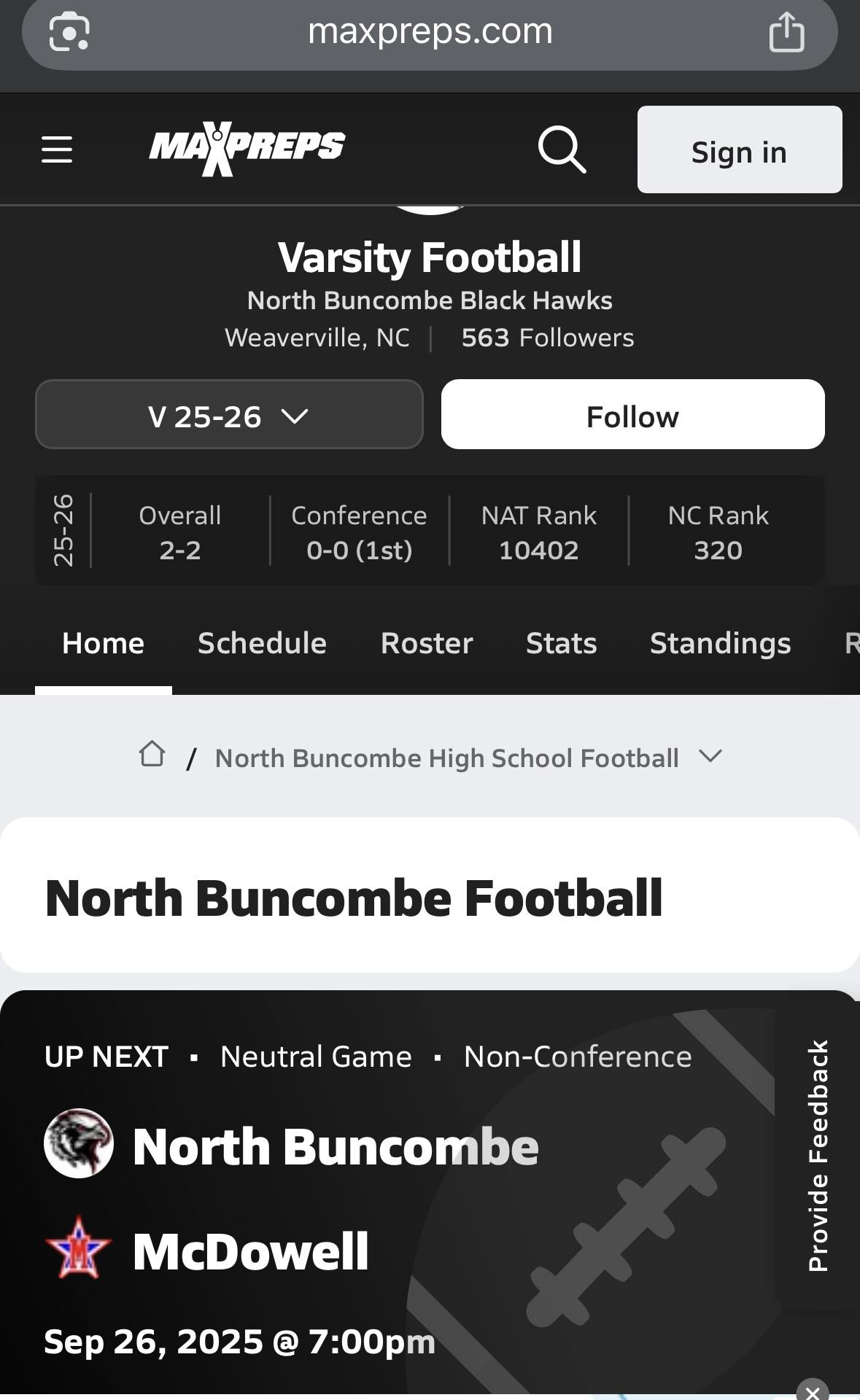Screen dimensions: 860x1400
Task: View the Standings tab
Action: point(720,643)
